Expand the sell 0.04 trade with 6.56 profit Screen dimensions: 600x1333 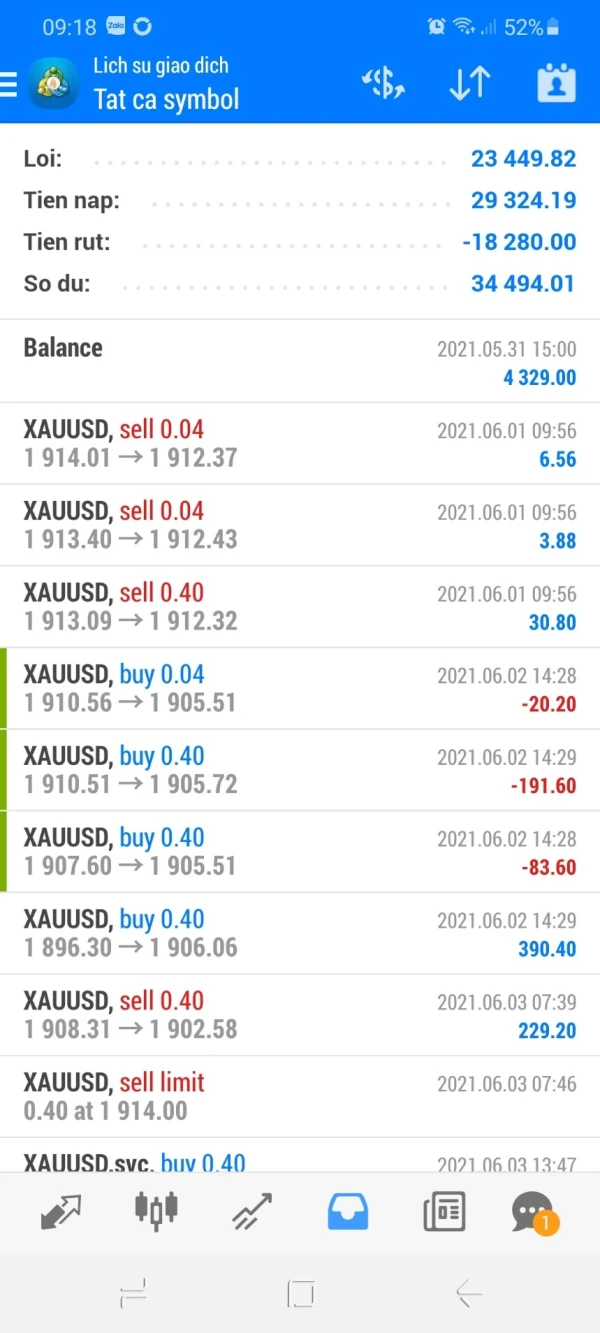300,443
